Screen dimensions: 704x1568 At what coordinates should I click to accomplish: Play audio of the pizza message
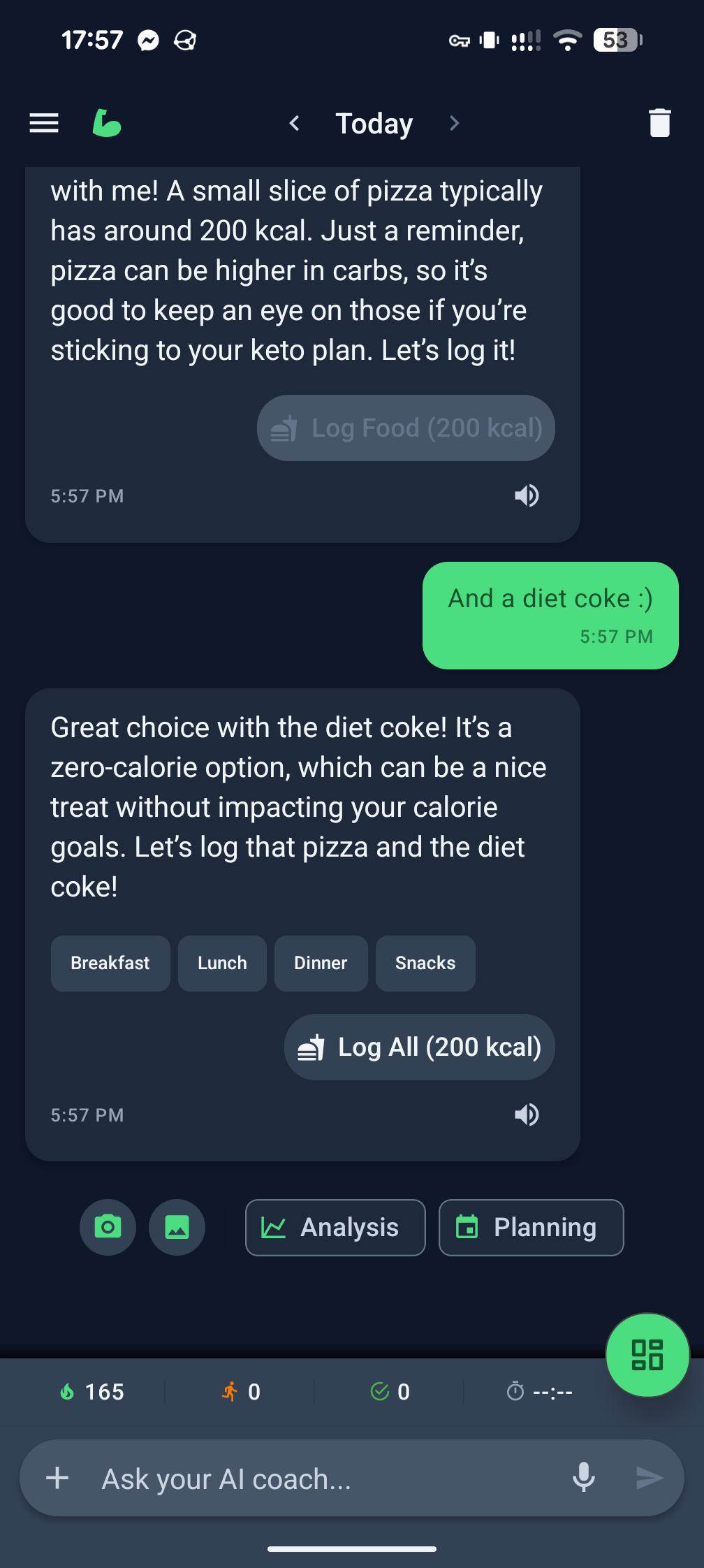pyautogui.click(x=527, y=495)
